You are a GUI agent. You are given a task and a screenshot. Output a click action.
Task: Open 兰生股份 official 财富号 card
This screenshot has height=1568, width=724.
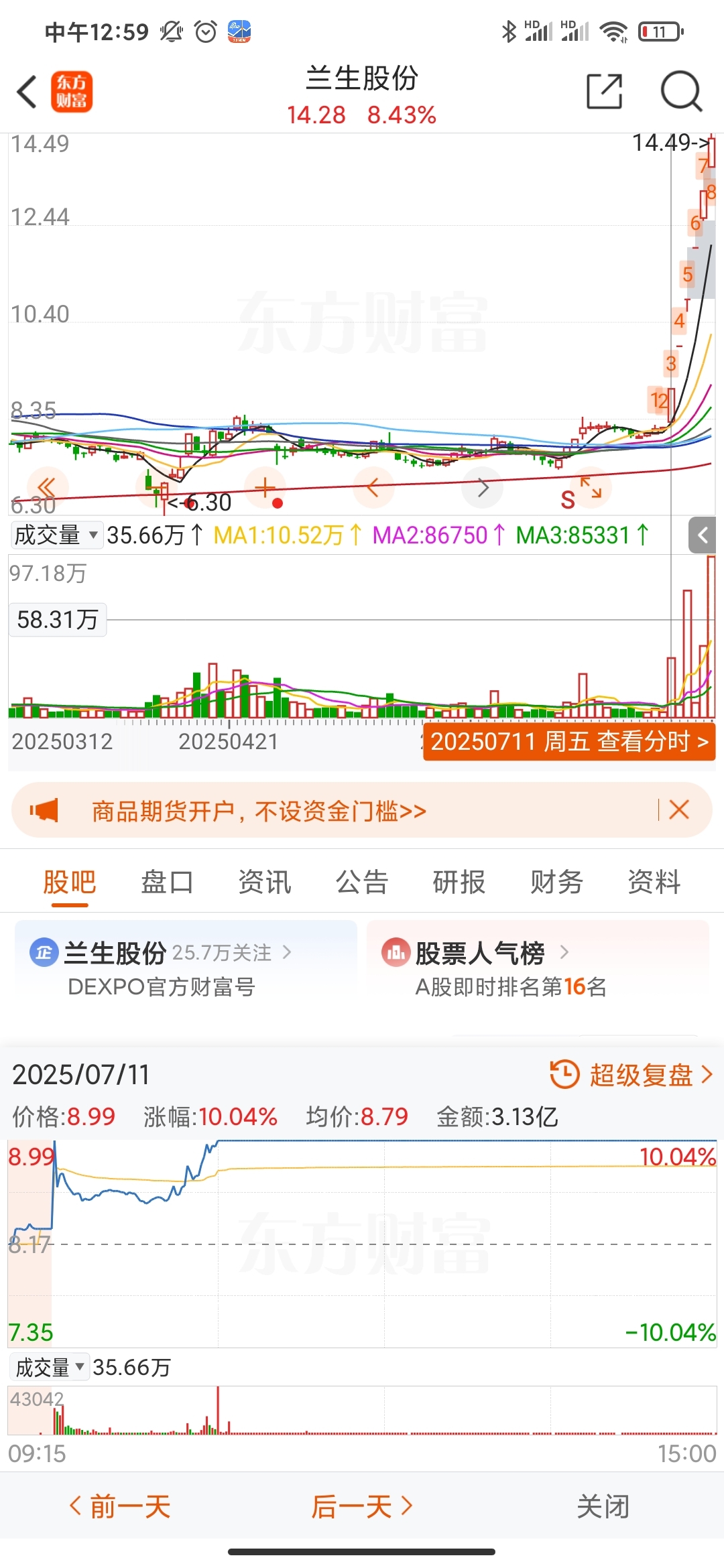pyautogui.click(x=186, y=968)
